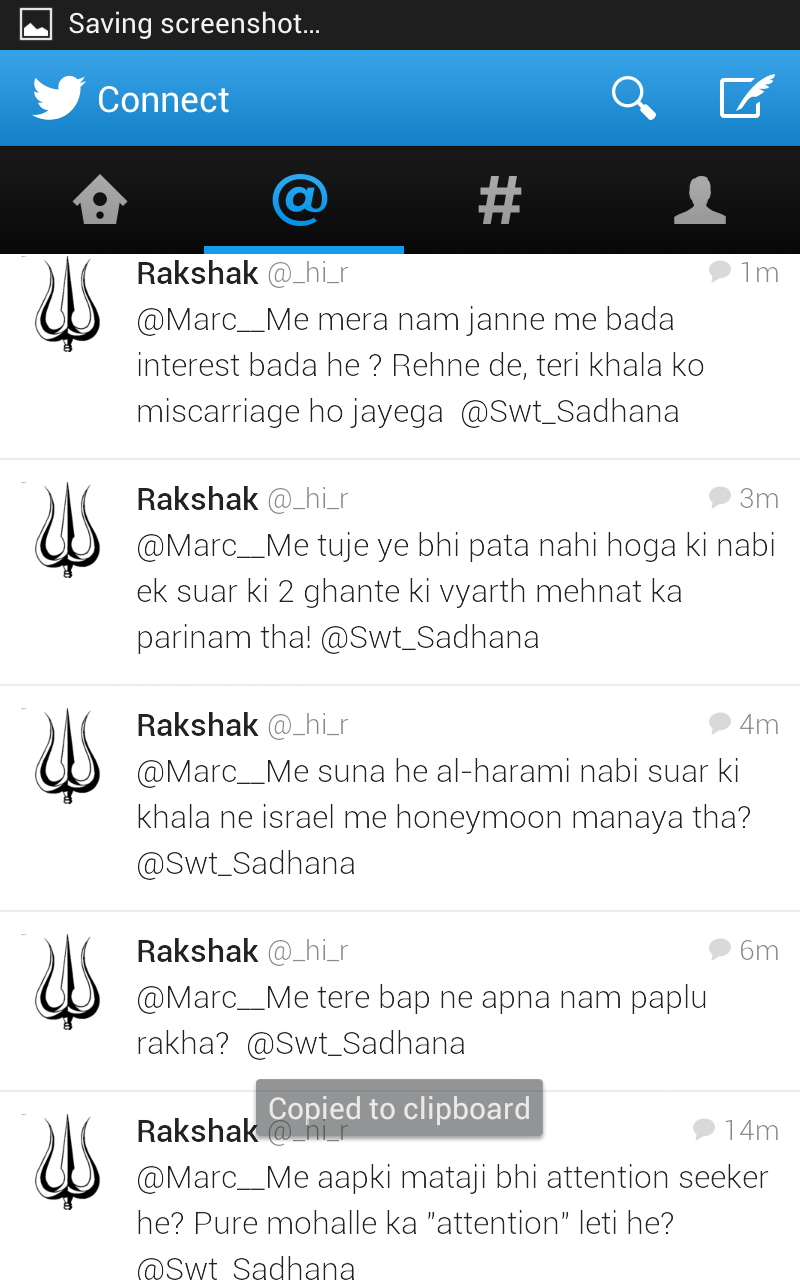The height and width of the screenshot is (1280, 800).
Task: Go to the Me profile tab
Action: point(699,200)
